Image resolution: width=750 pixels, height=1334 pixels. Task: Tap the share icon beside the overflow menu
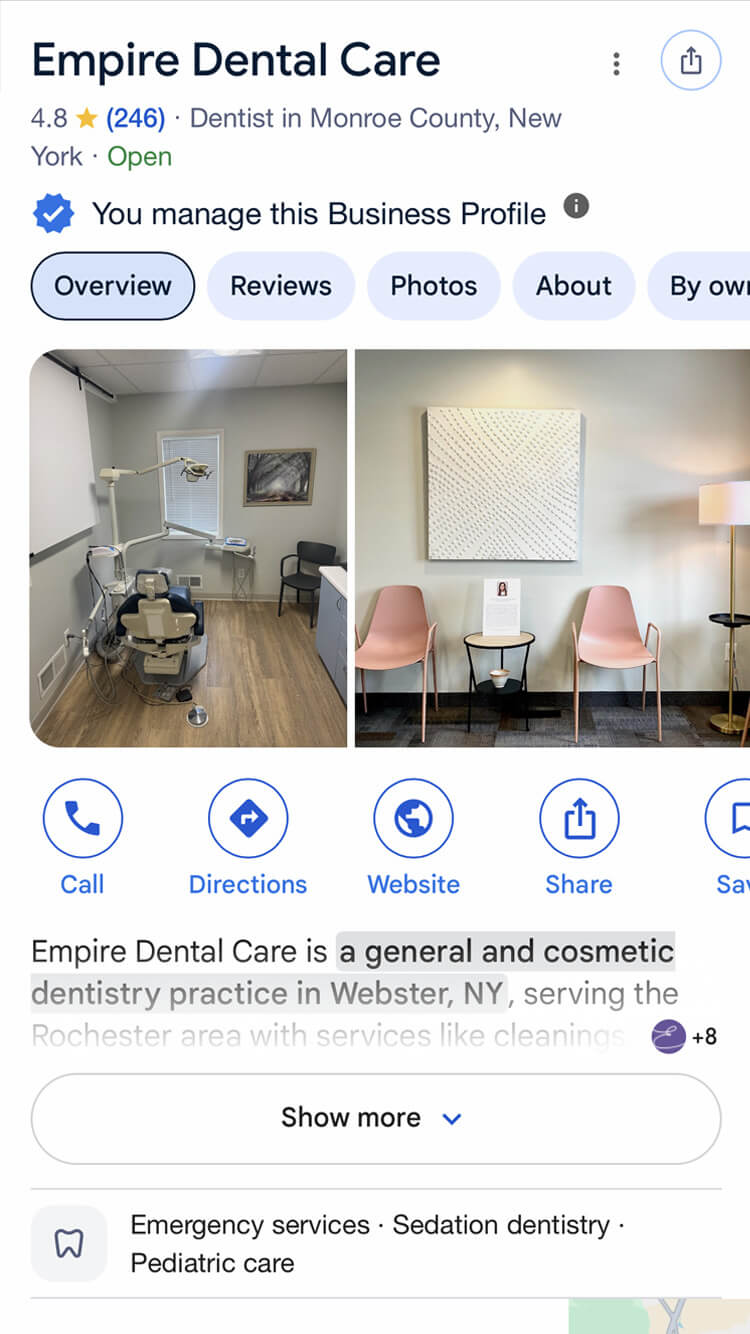[x=691, y=62]
